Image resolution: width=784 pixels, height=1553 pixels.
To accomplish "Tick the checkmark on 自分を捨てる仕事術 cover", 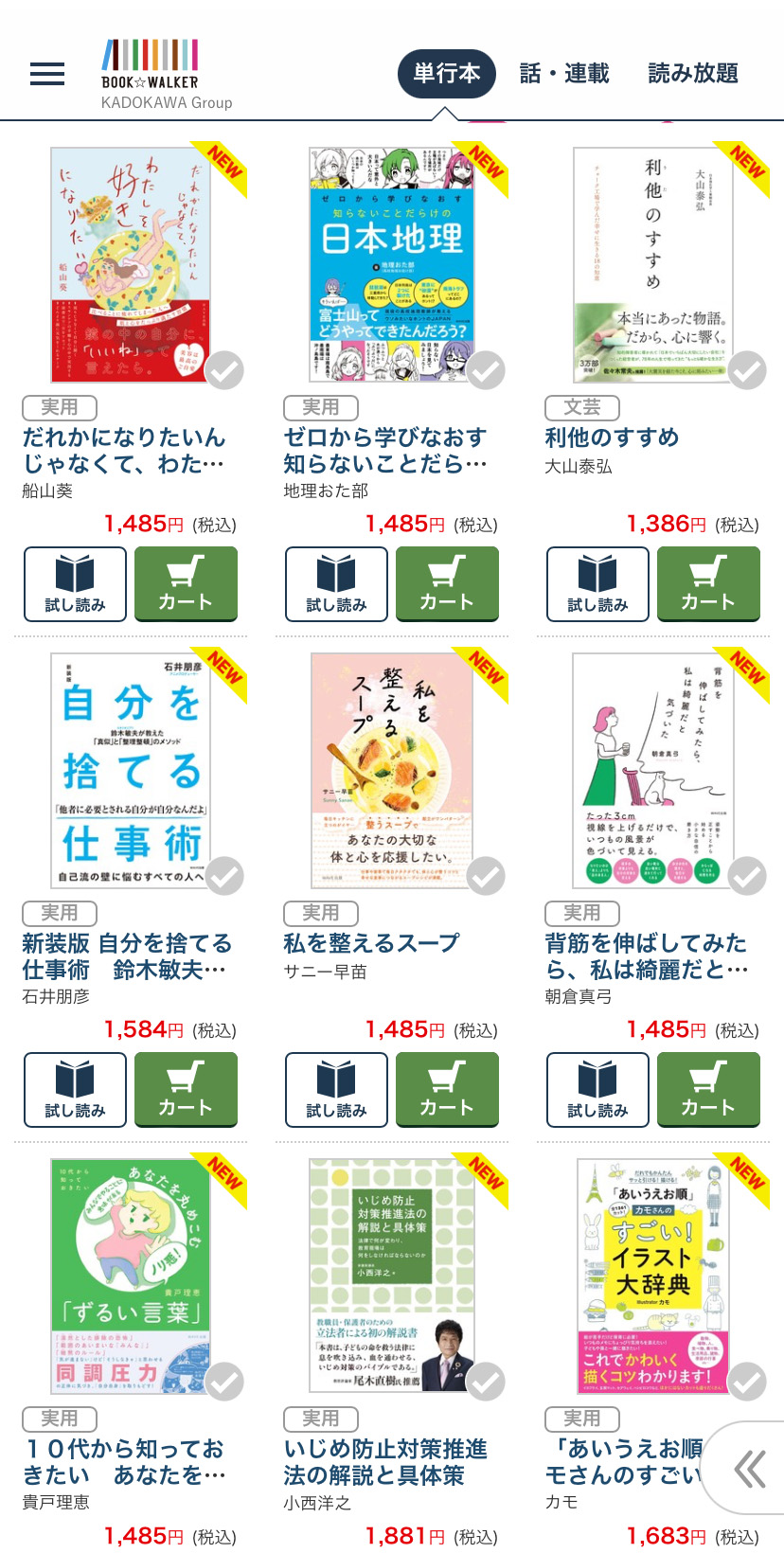I will (224, 876).
